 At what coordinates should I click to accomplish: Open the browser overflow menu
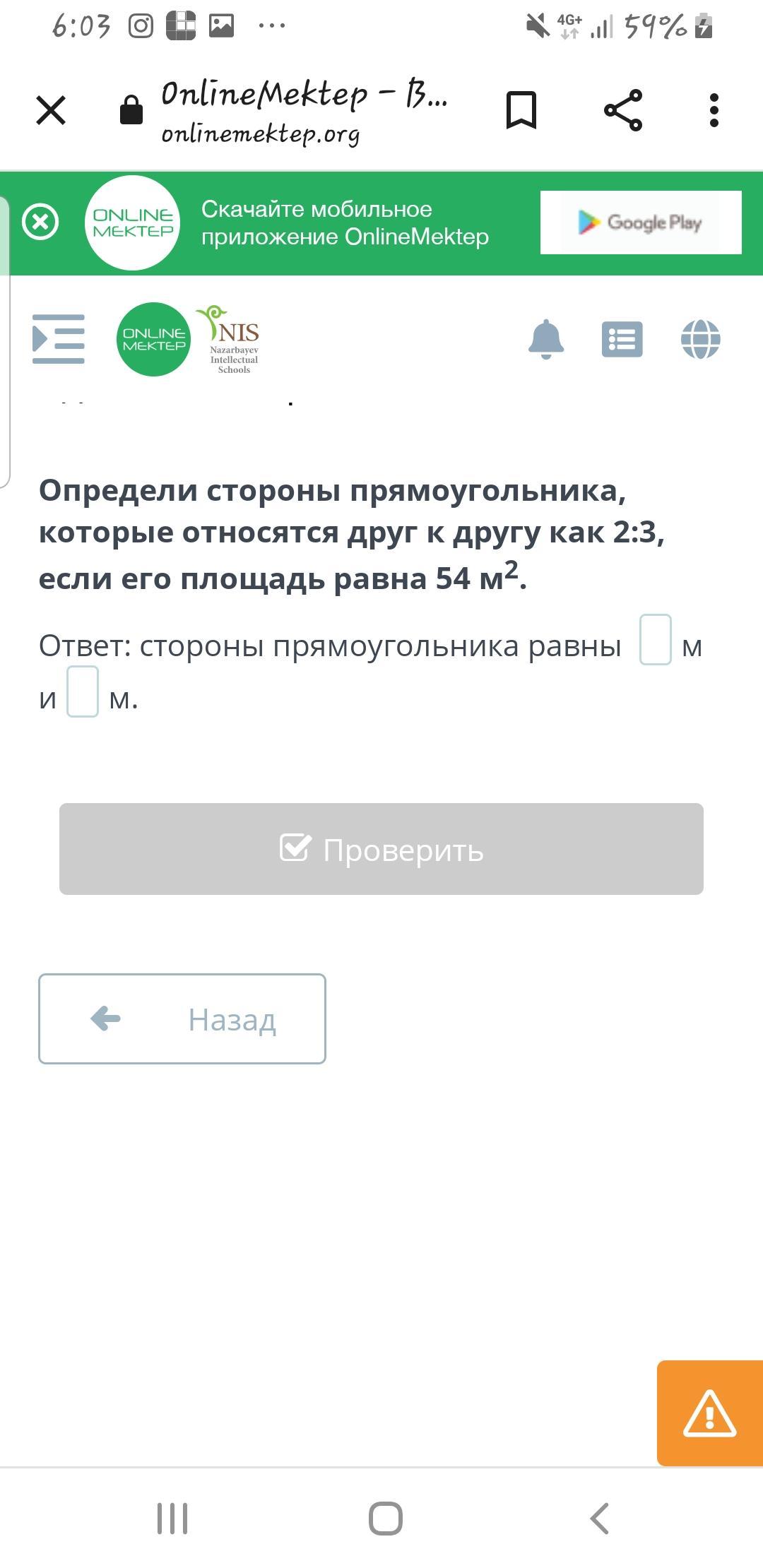coord(714,110)
